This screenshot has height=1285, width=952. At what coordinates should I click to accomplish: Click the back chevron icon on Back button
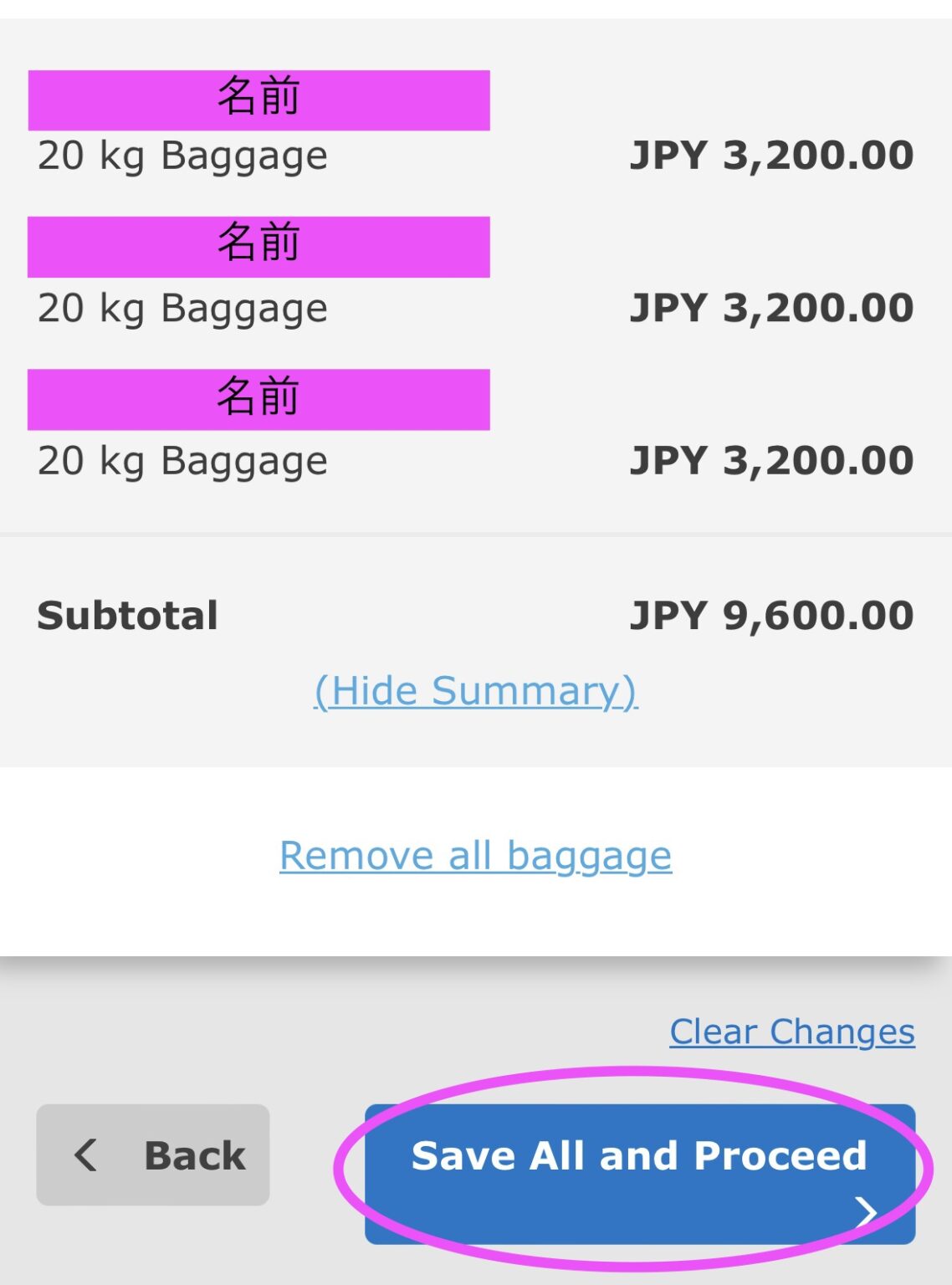click(86, 1155)
